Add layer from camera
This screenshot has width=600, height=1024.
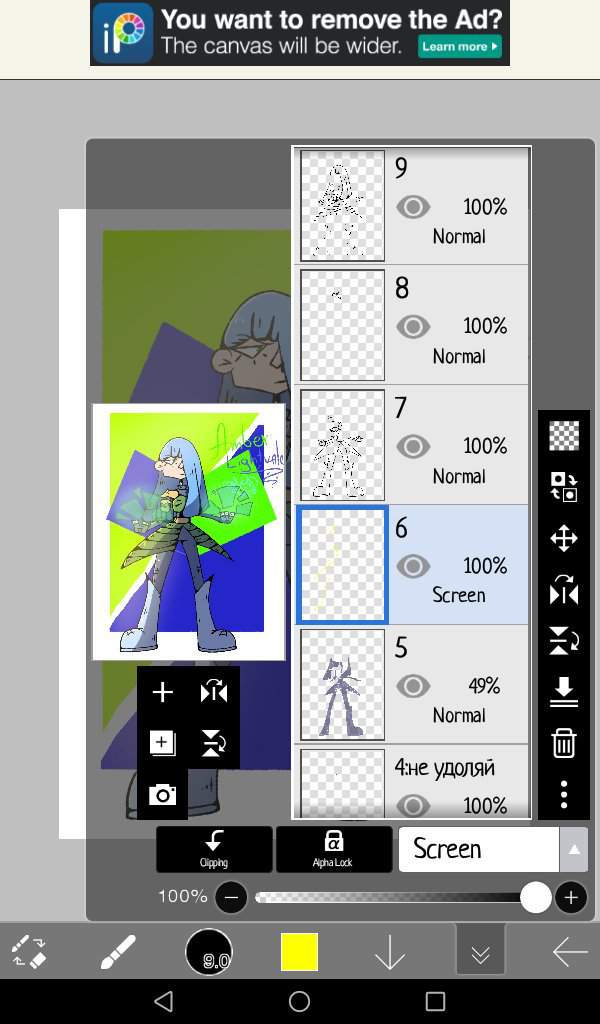(x=162, y=795)
